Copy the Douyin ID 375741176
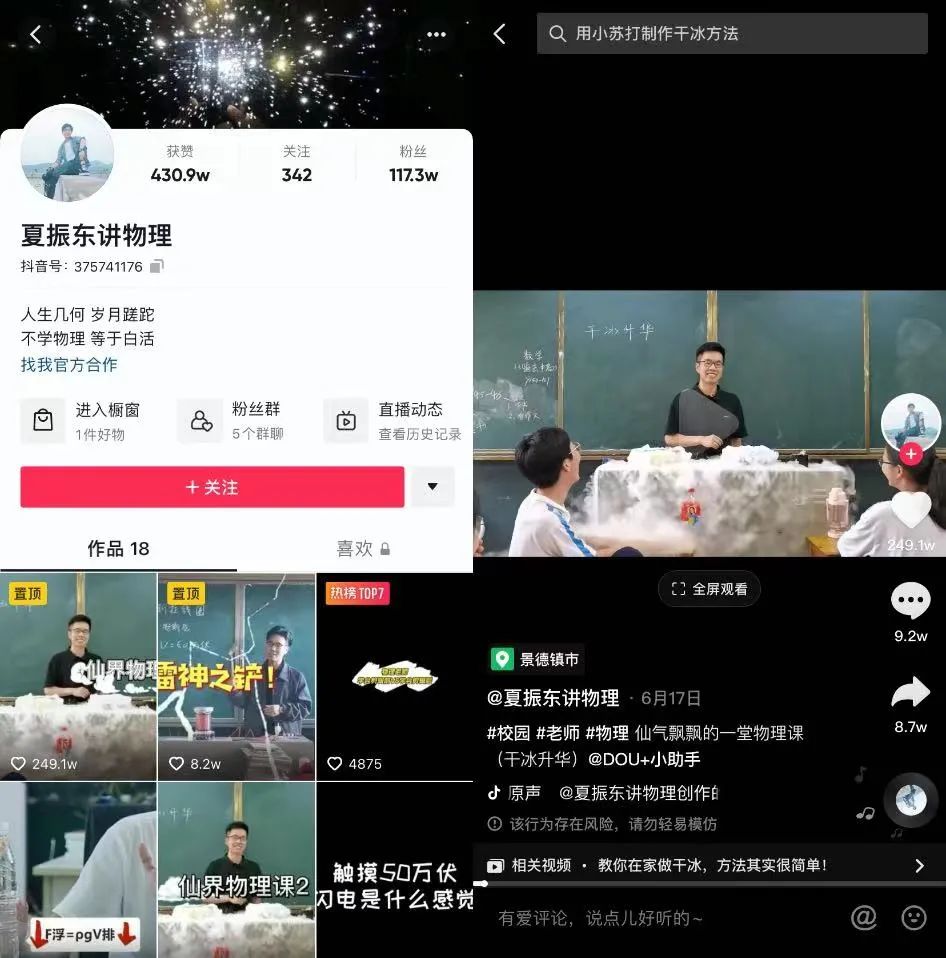 157,267
